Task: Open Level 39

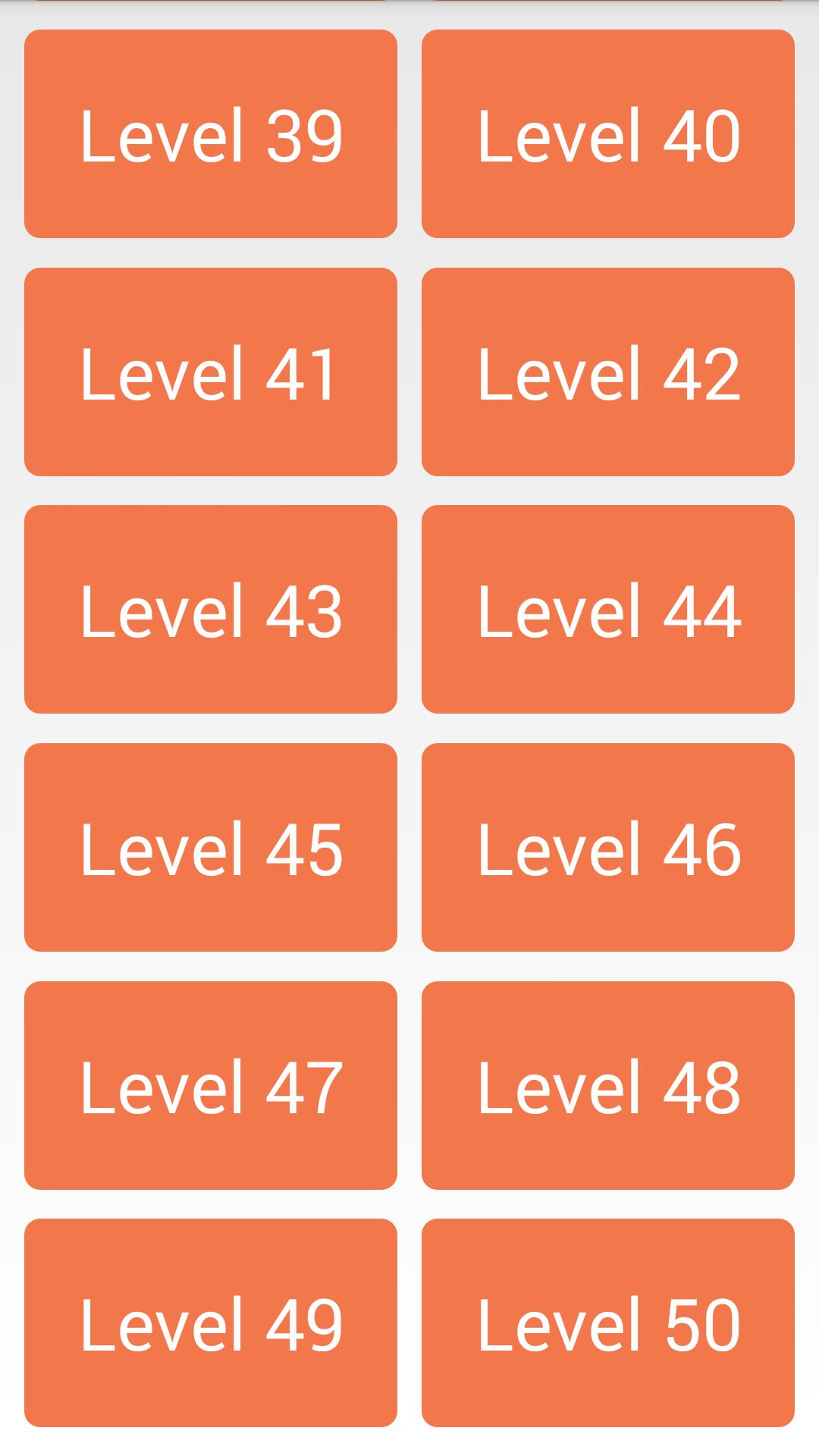Action: point(211,134)
